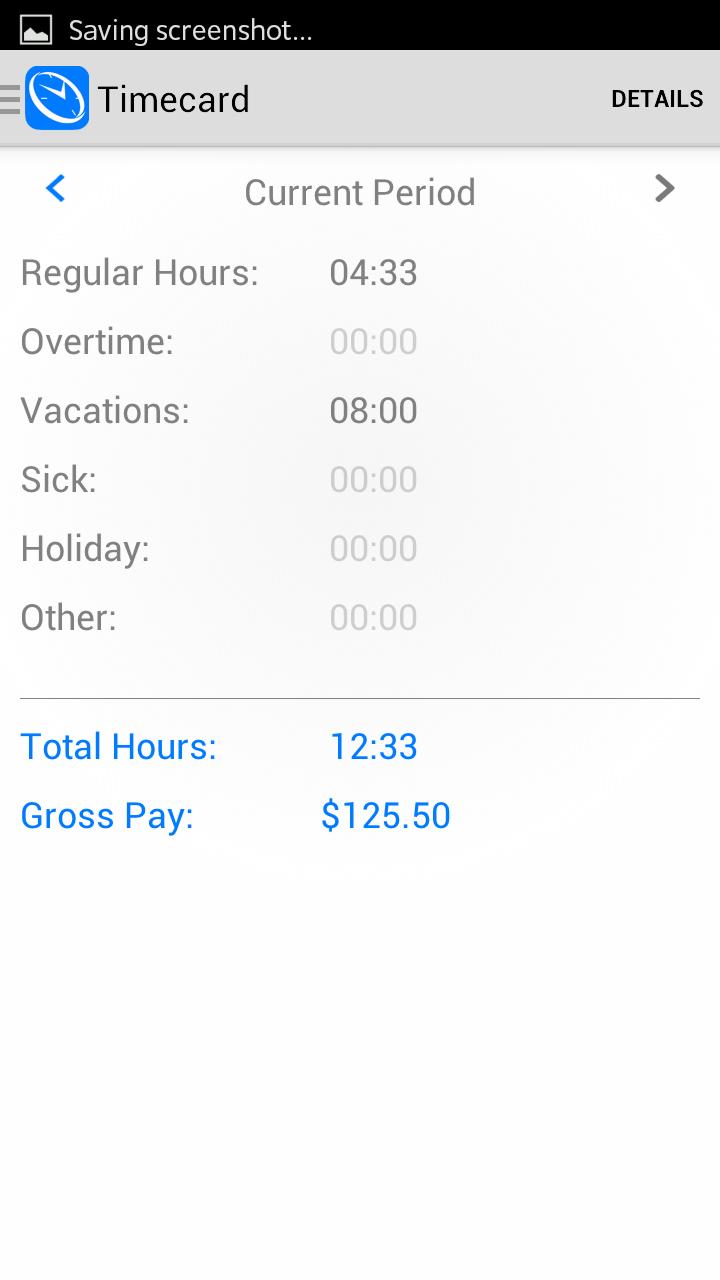This screenshot has width=720, height=1280.
Task: Open the Saving screenshot notification
Action: point(190,29)
